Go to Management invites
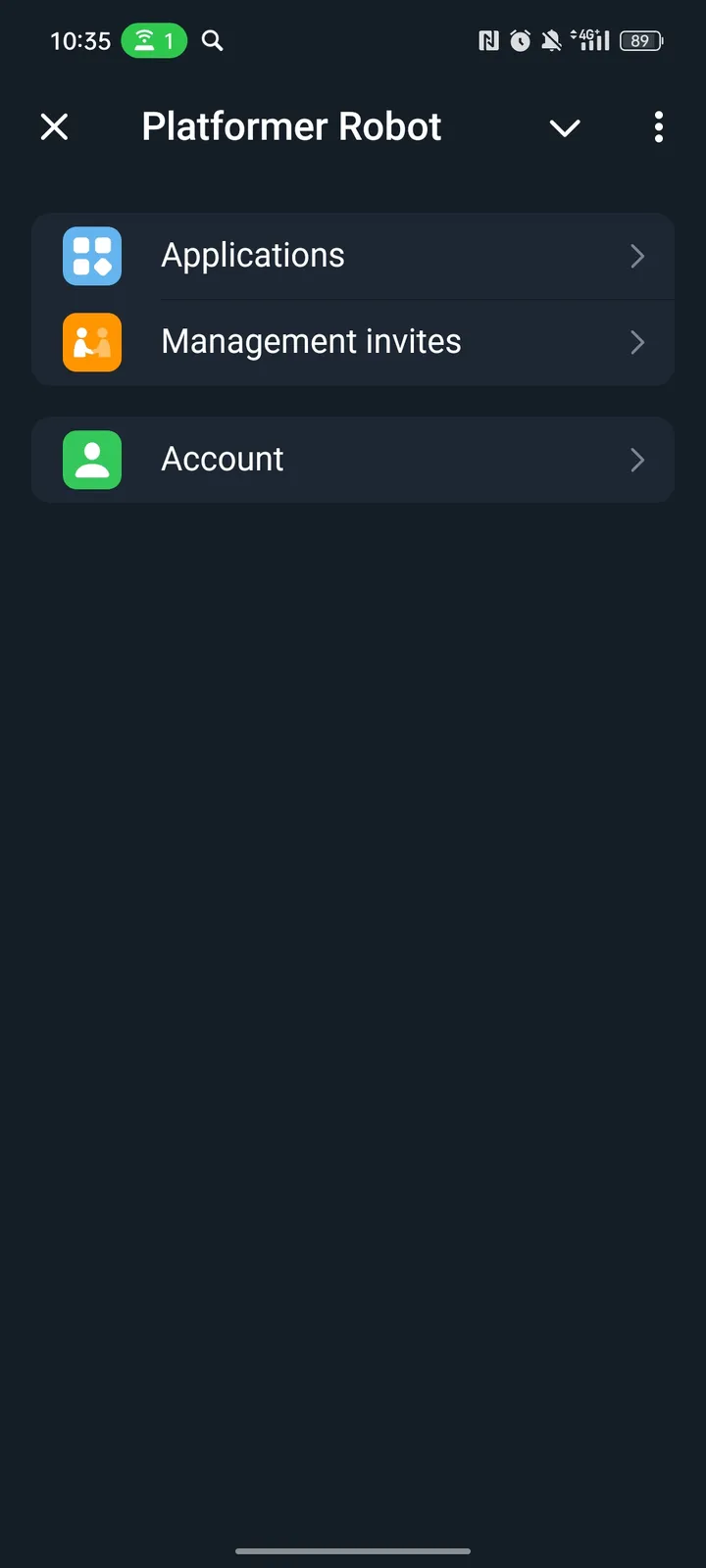706x1568 pixels. 353,342
